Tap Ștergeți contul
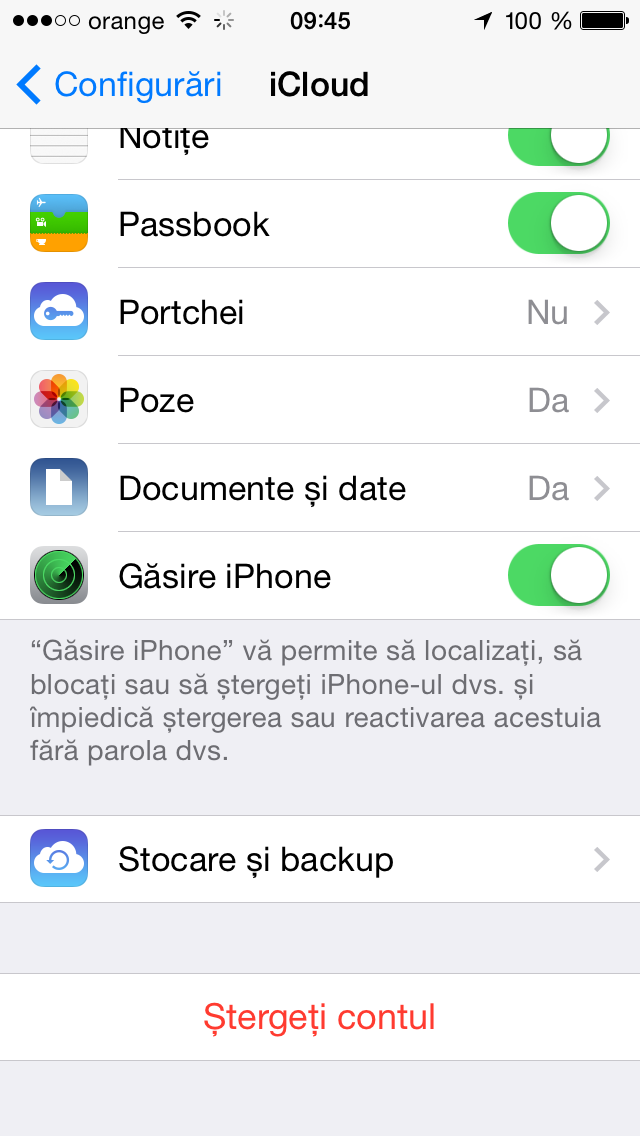The image size is (640, 1136). tap(320, 1017)
